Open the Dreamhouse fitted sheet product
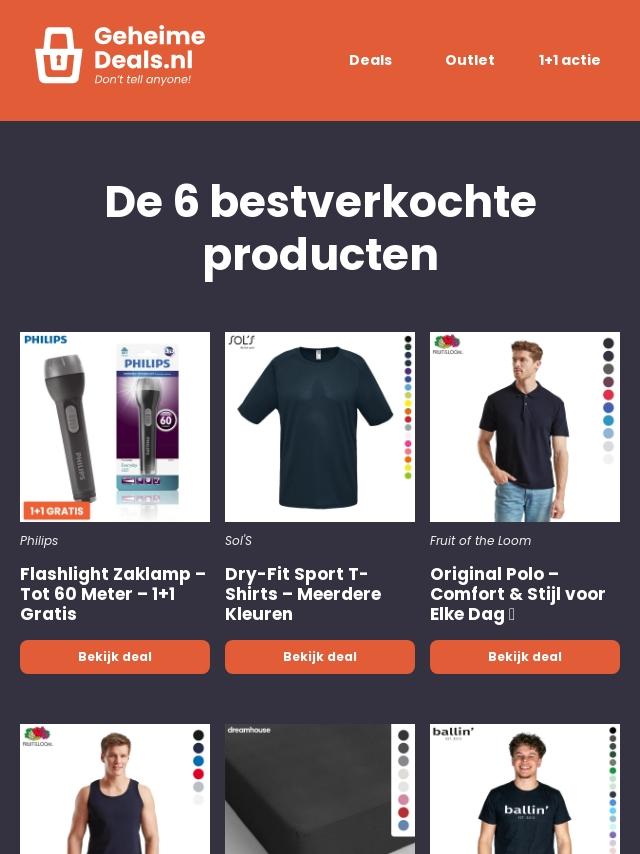640x854 pixels. pos(320,788)
